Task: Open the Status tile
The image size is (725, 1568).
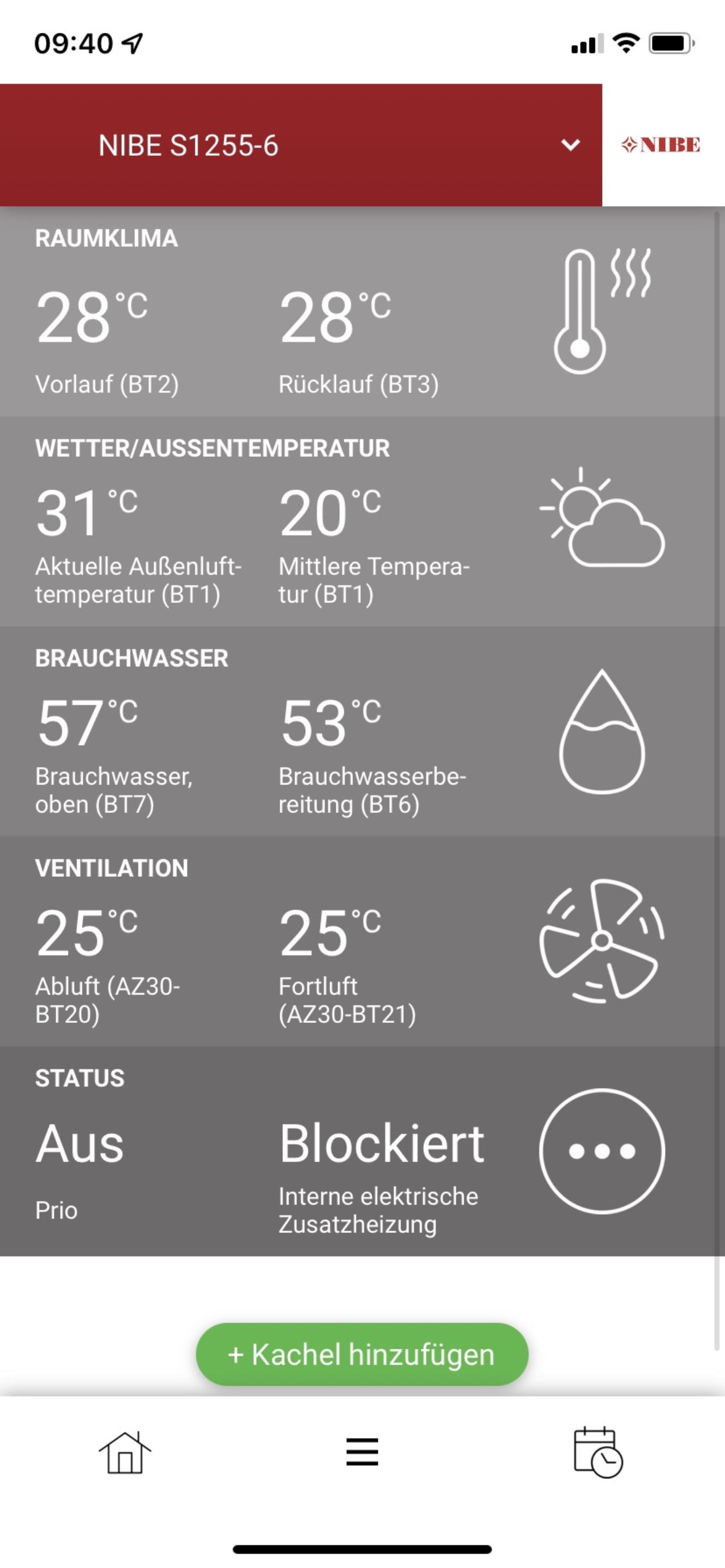Action: click(x=358, y=1151)
